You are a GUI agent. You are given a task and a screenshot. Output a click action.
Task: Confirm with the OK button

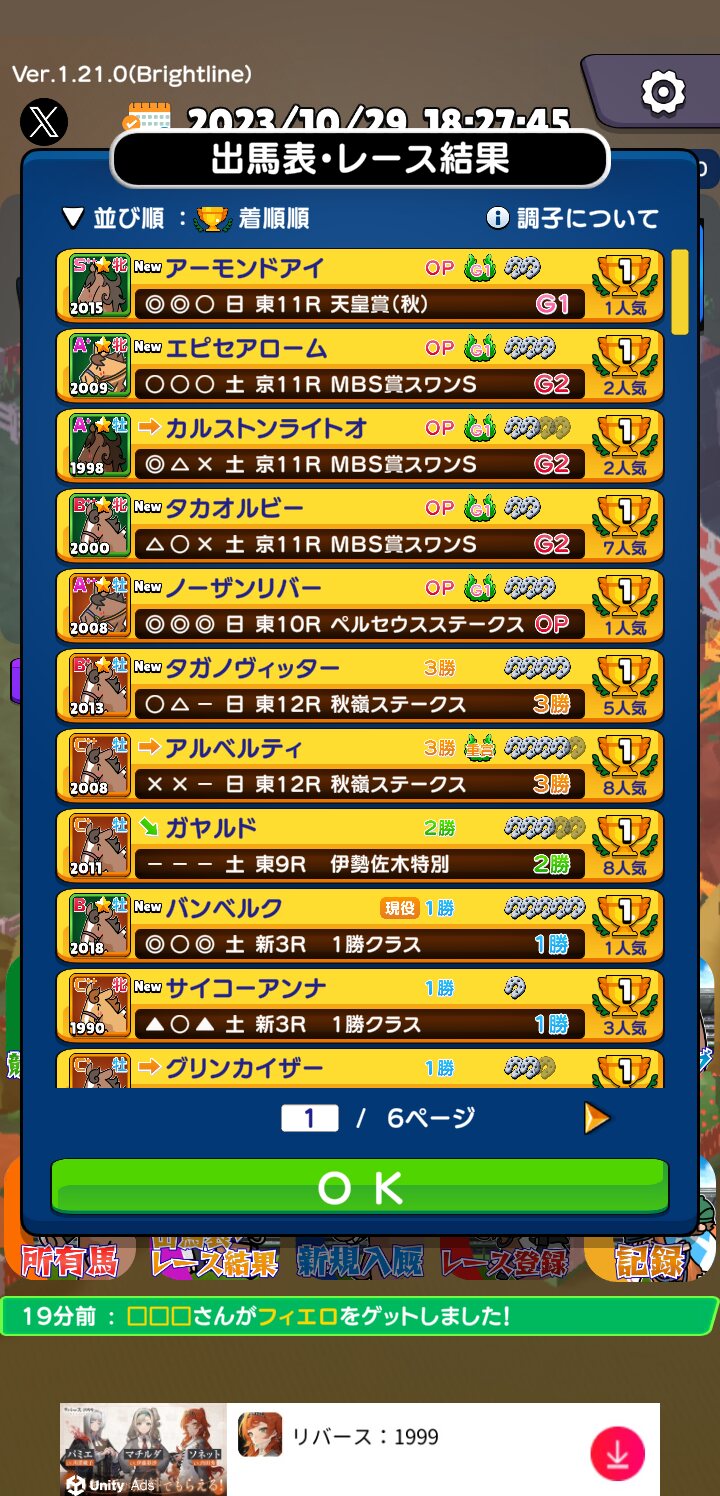[360, 1187]
